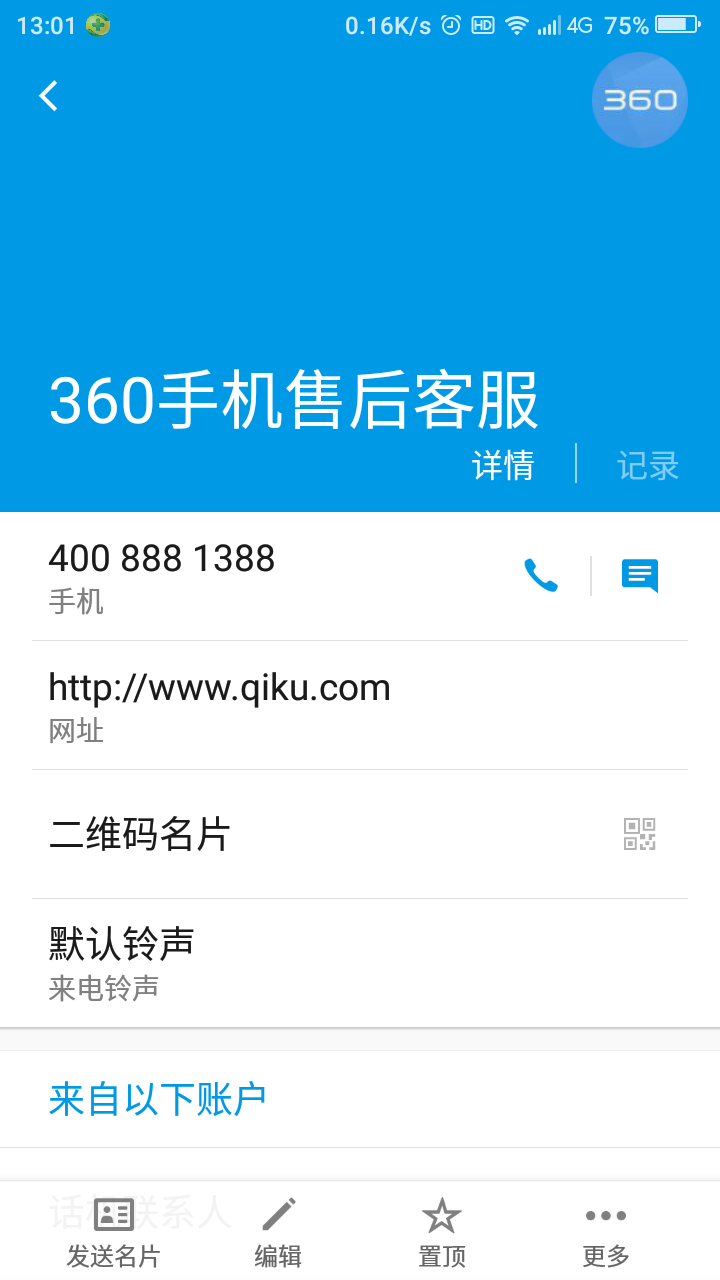720x1280 pixels.
Task: Tap 来自以下账户 to view accounts
Action: [x=157, y=1097]
